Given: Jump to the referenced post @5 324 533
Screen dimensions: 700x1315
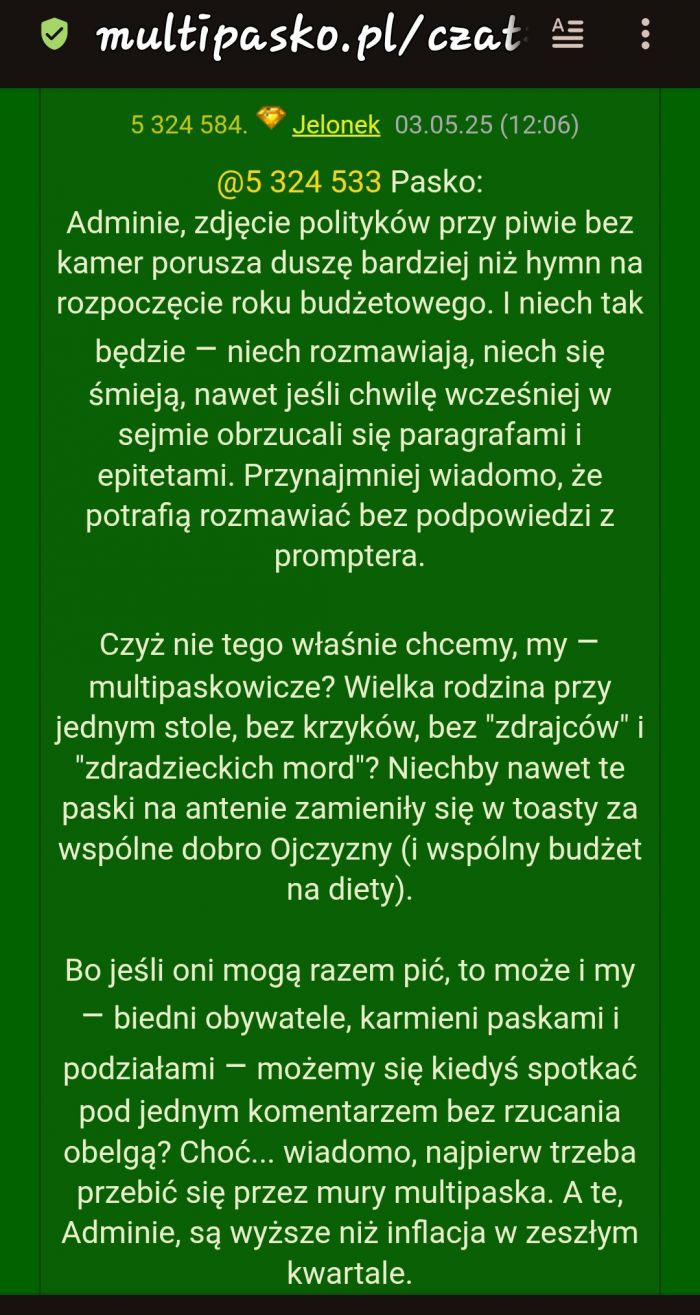Looking at the screenshot, I should tap(299, 182).
